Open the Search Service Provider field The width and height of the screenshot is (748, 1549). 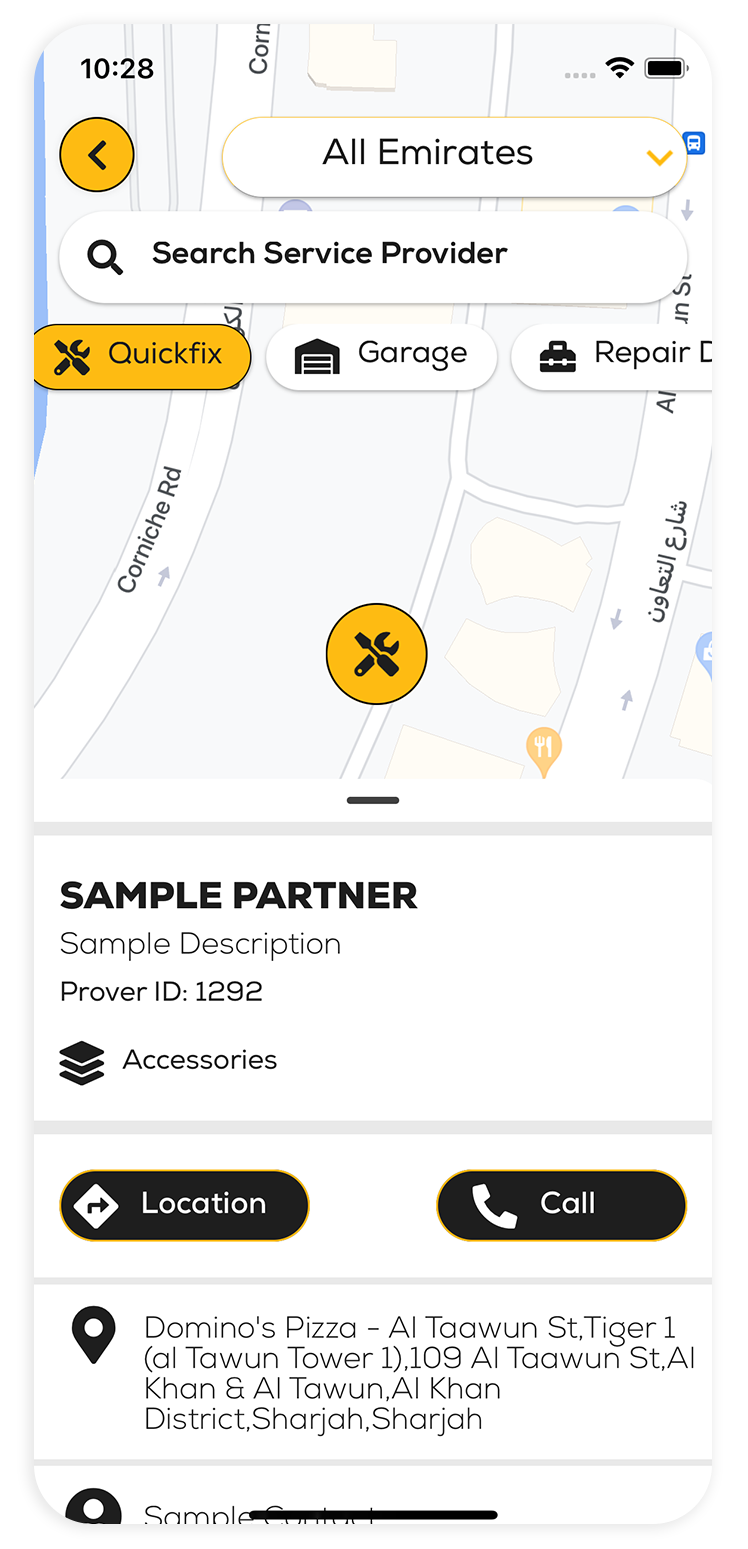pyautogui.click(x=373, y=255)
